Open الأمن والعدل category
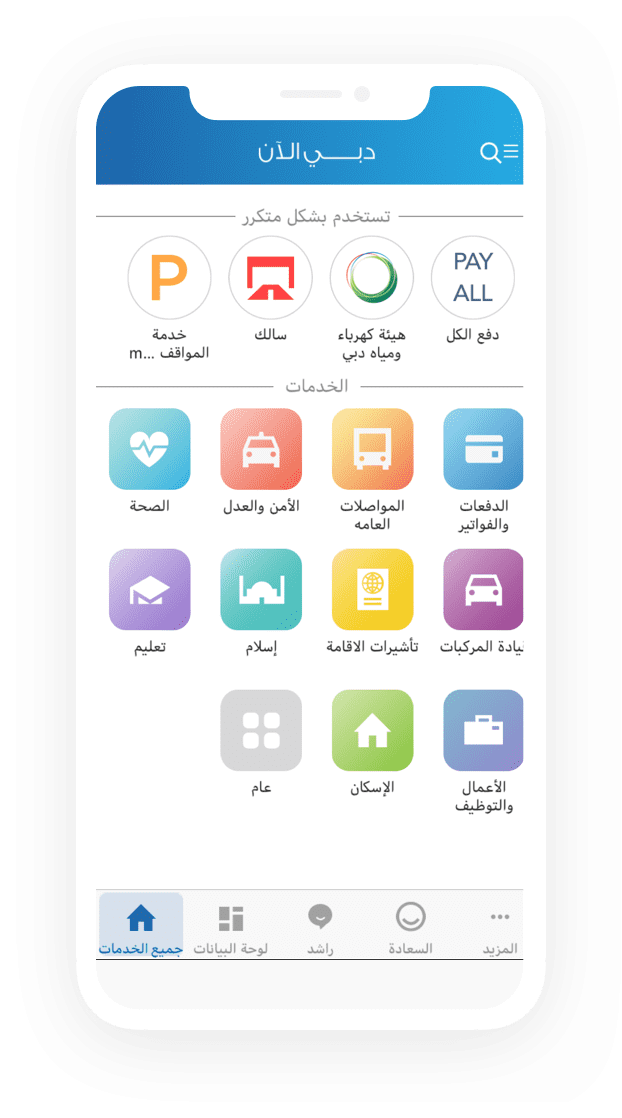The width and height of the screenshot is (622, 1118). point(261,449)
